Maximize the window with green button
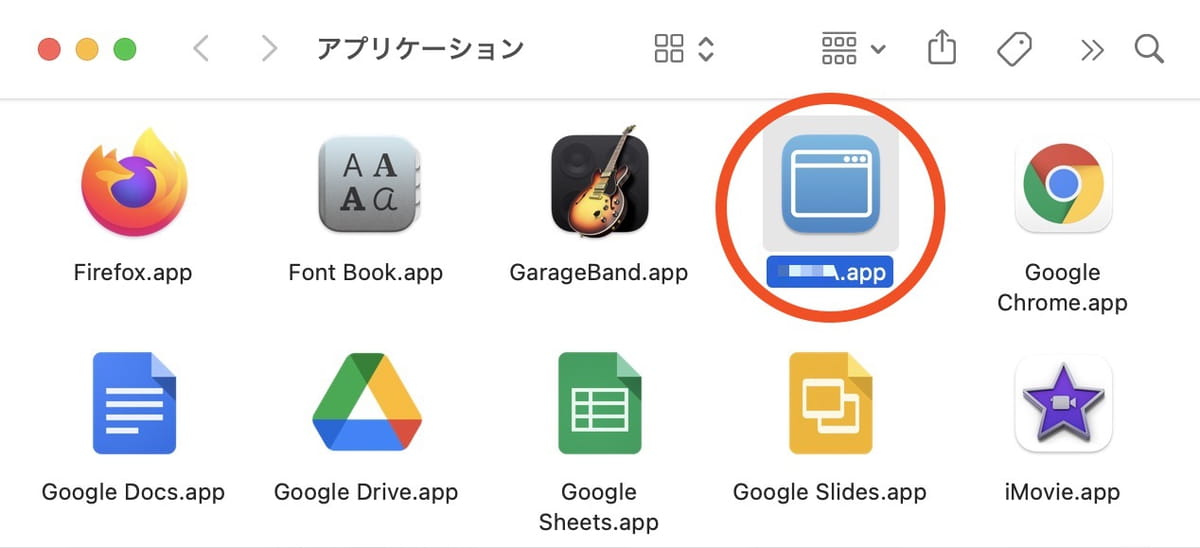The image size is (1200, 548). (124, 49)
